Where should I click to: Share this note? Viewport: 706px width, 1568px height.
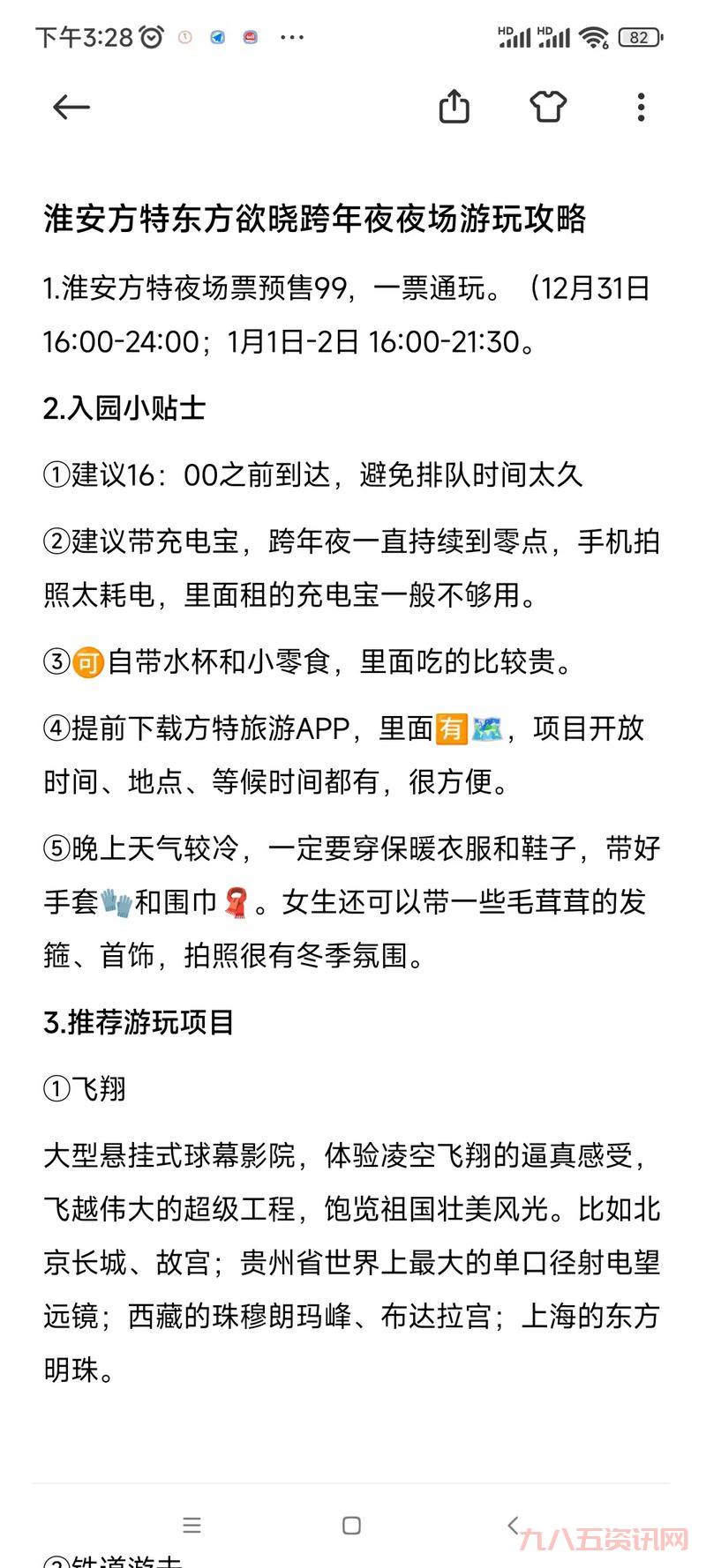point(454,107)
